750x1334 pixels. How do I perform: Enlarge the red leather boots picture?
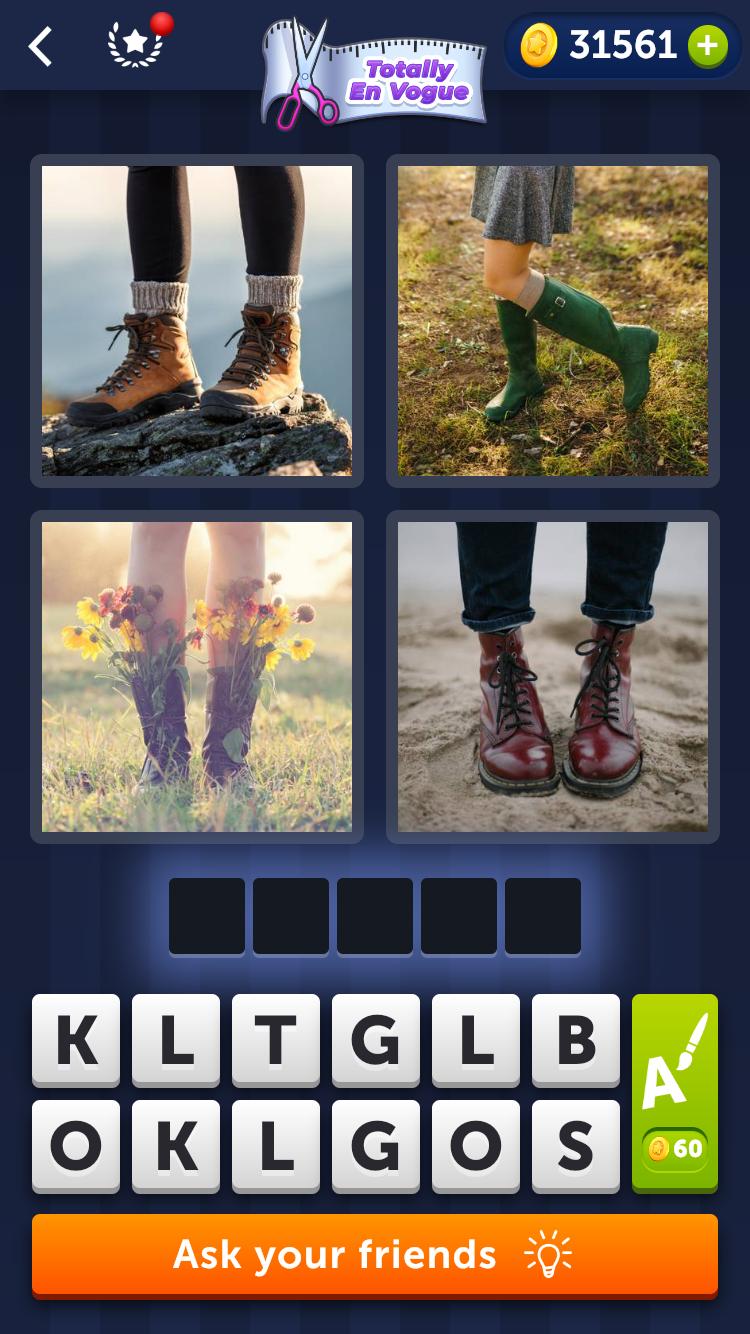coord(553,676)
